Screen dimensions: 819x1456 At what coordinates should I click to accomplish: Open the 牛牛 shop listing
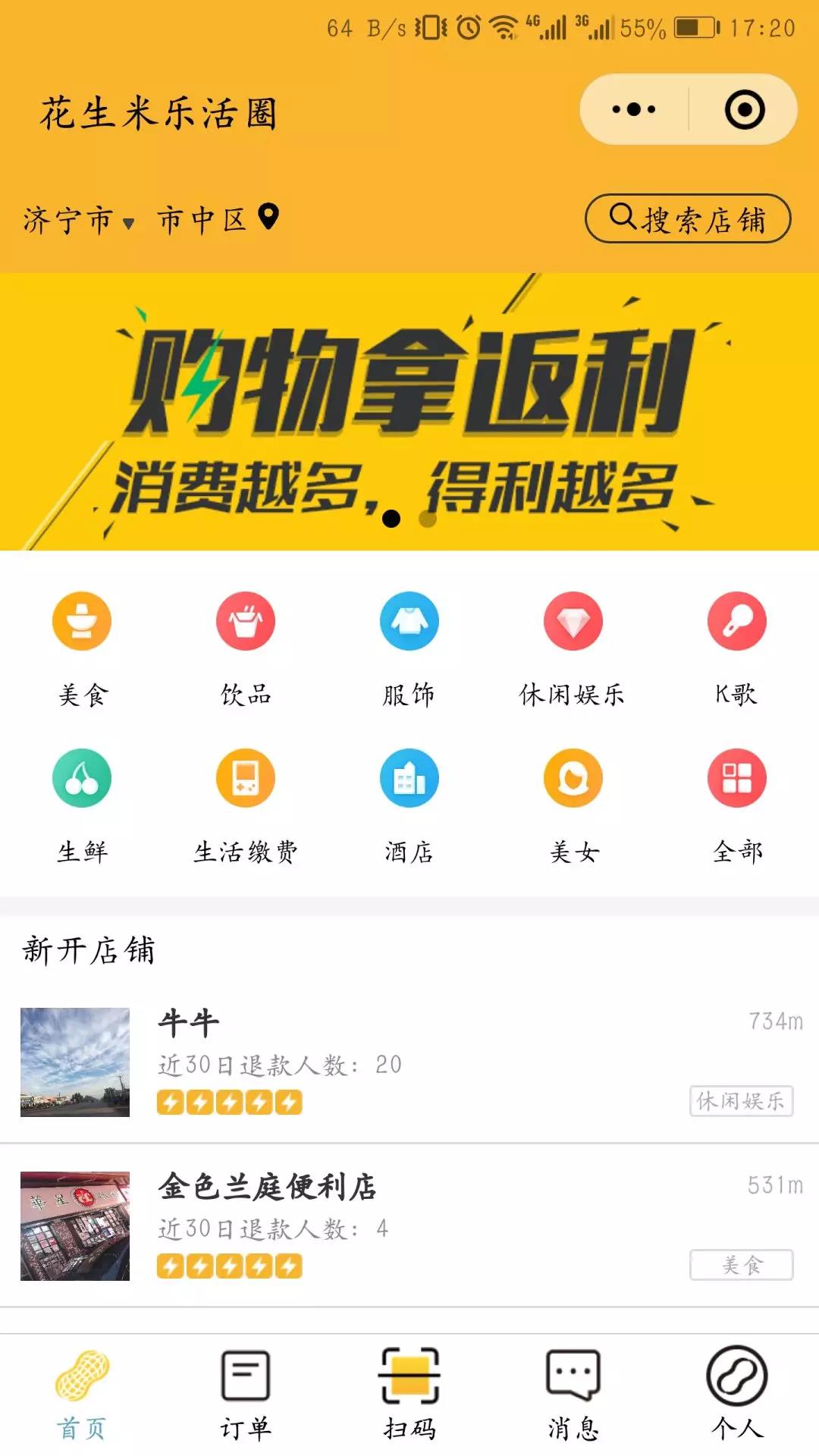(409, 1062)
